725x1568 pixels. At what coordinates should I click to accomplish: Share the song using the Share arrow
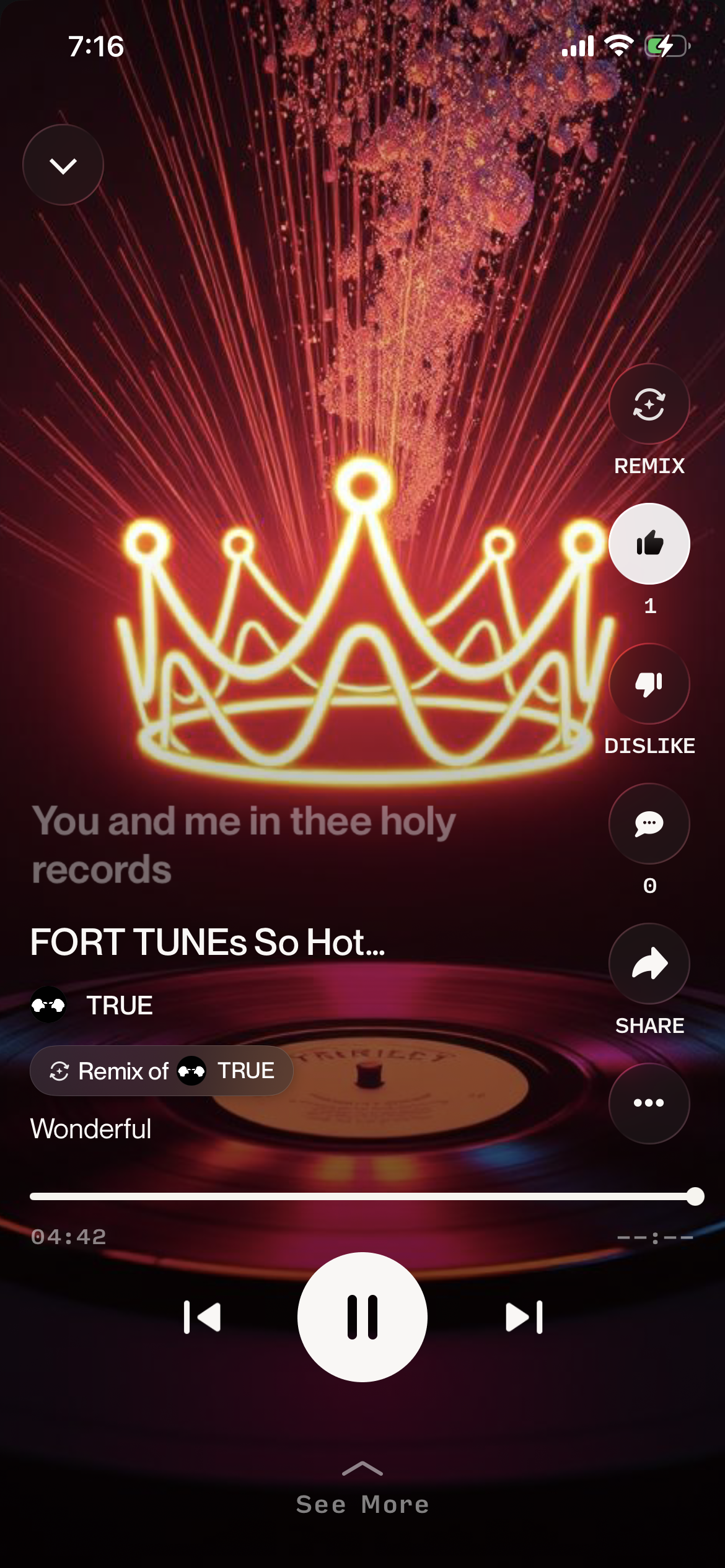coord(648,964)
